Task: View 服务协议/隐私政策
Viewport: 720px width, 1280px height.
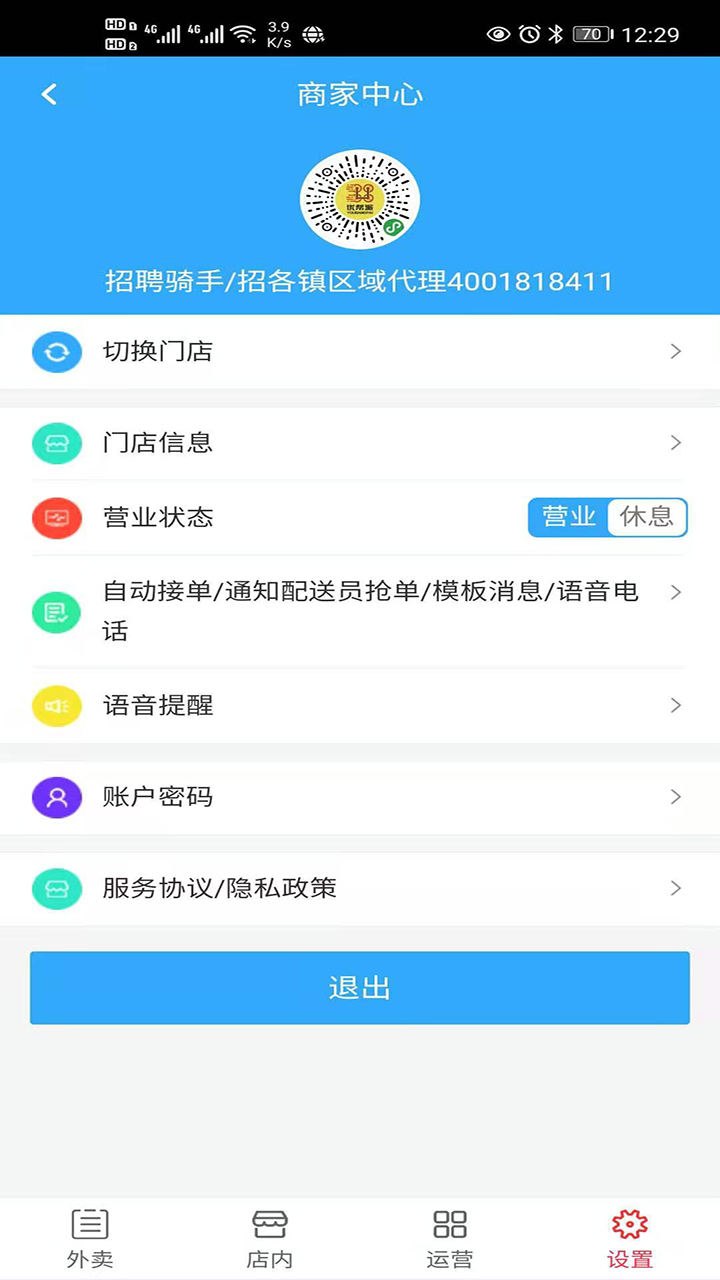Action: (x=358, y=888)
